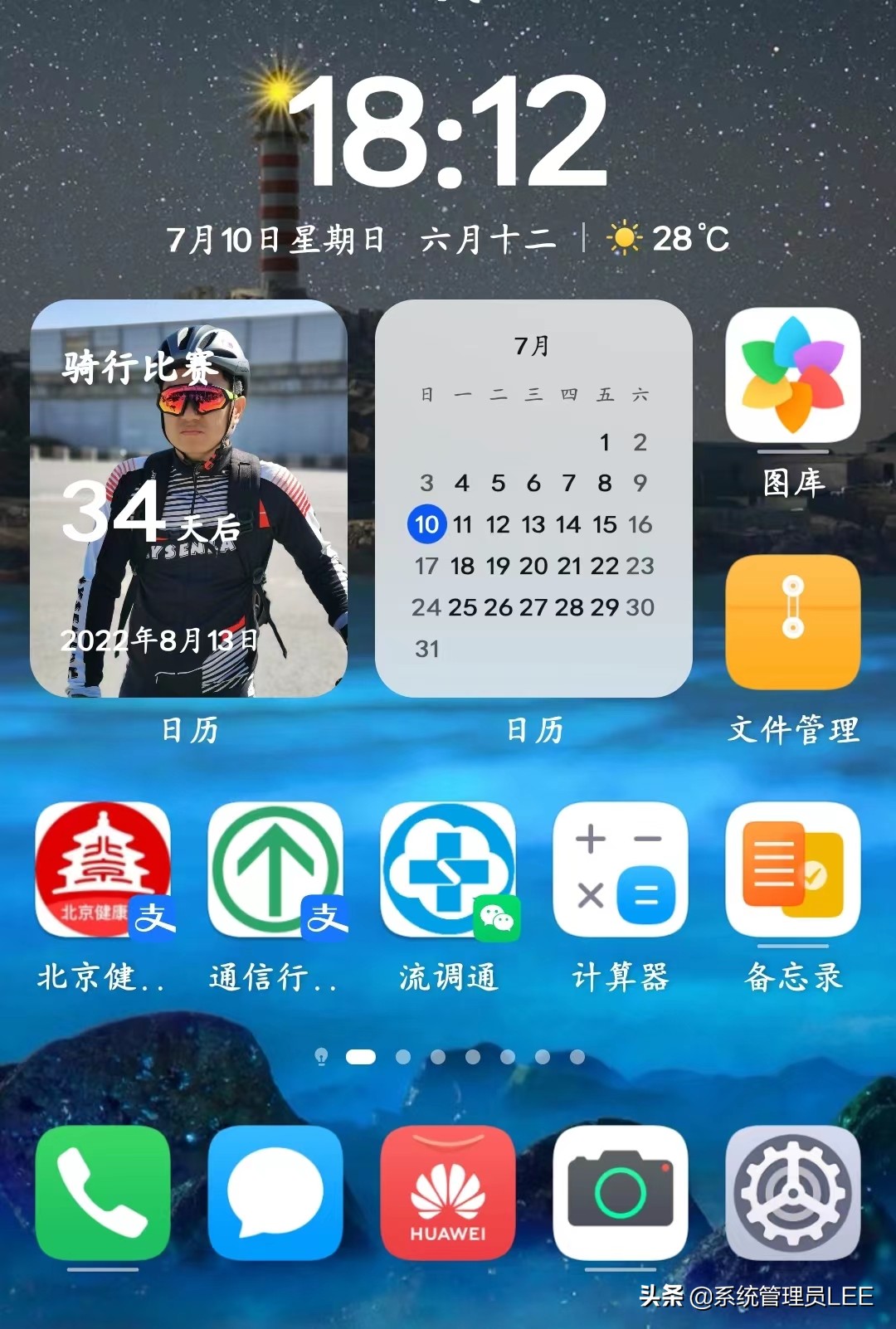Tap the WeChat badge on 流调通
Screen dimensions: 896x1329
[495, 917]
